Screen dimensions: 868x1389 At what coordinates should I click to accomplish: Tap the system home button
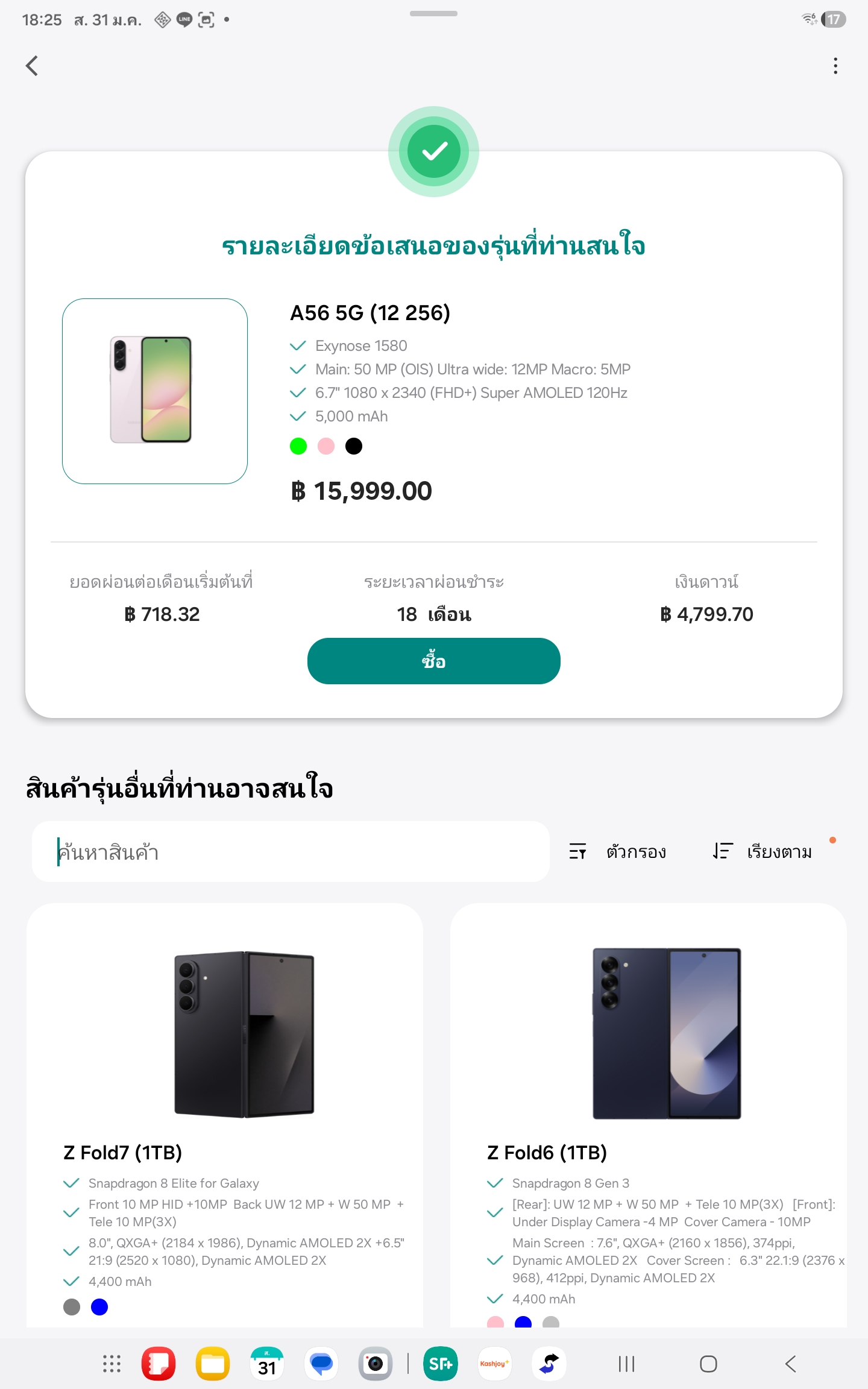pyautogui.click(x=708, y=1364)
